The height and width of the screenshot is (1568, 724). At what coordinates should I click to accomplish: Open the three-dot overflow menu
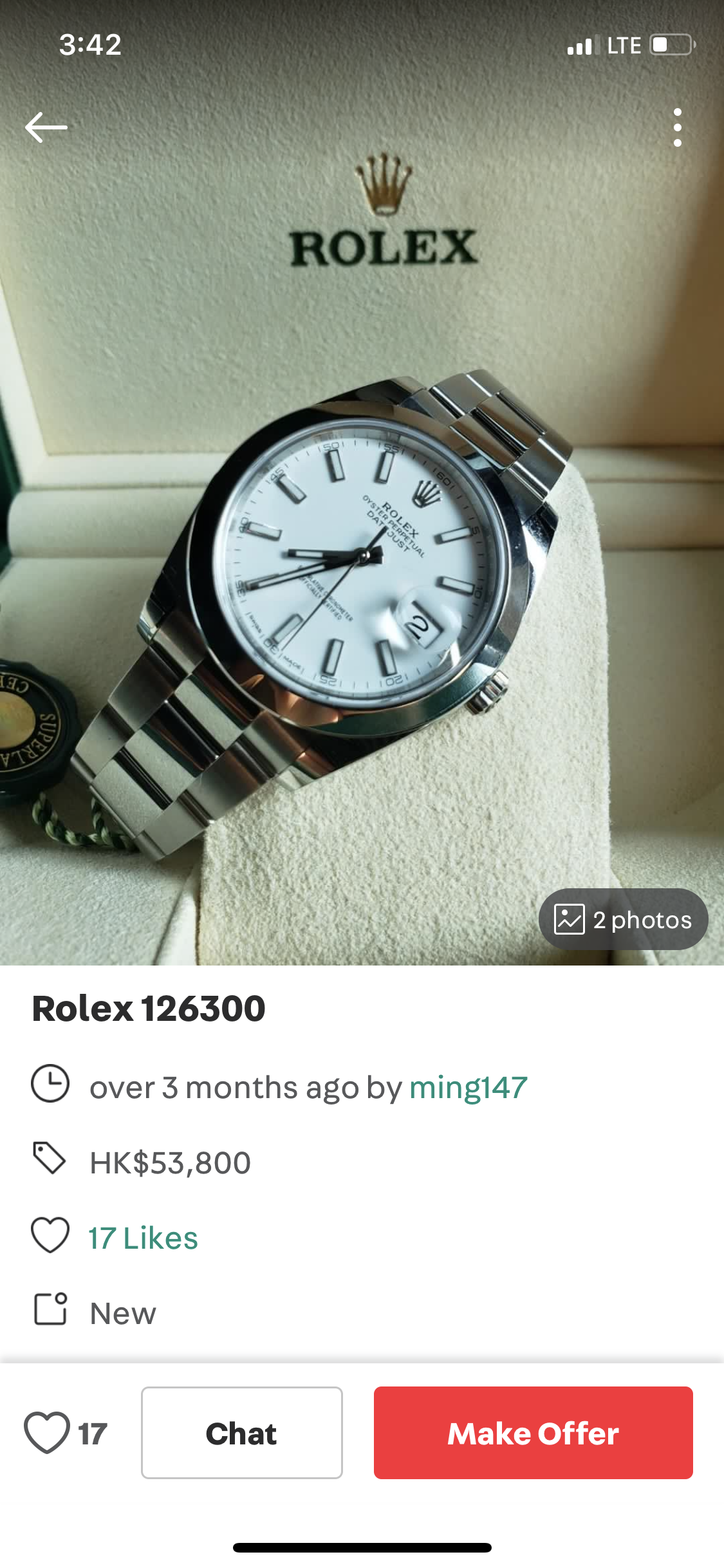tap(677, 127)
